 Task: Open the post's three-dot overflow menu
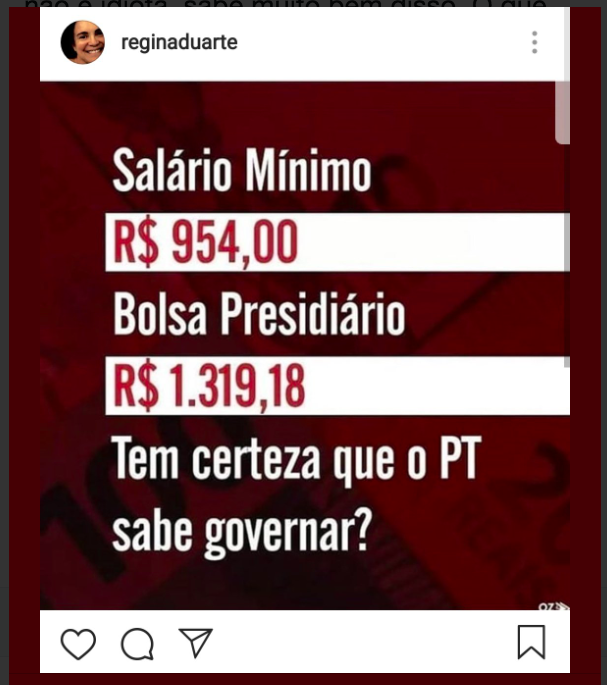point(534,42)
